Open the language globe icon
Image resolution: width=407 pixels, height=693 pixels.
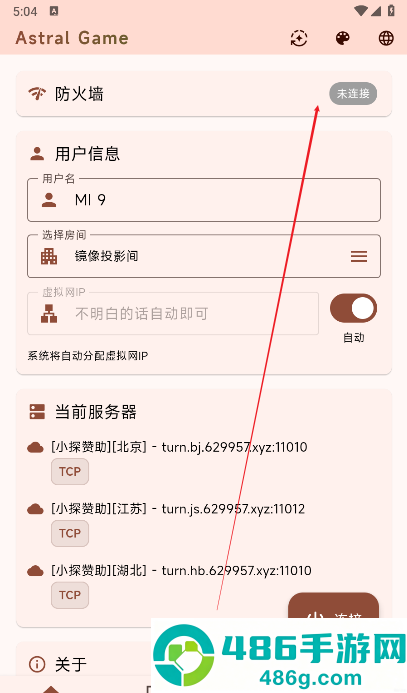pos(386,38)
